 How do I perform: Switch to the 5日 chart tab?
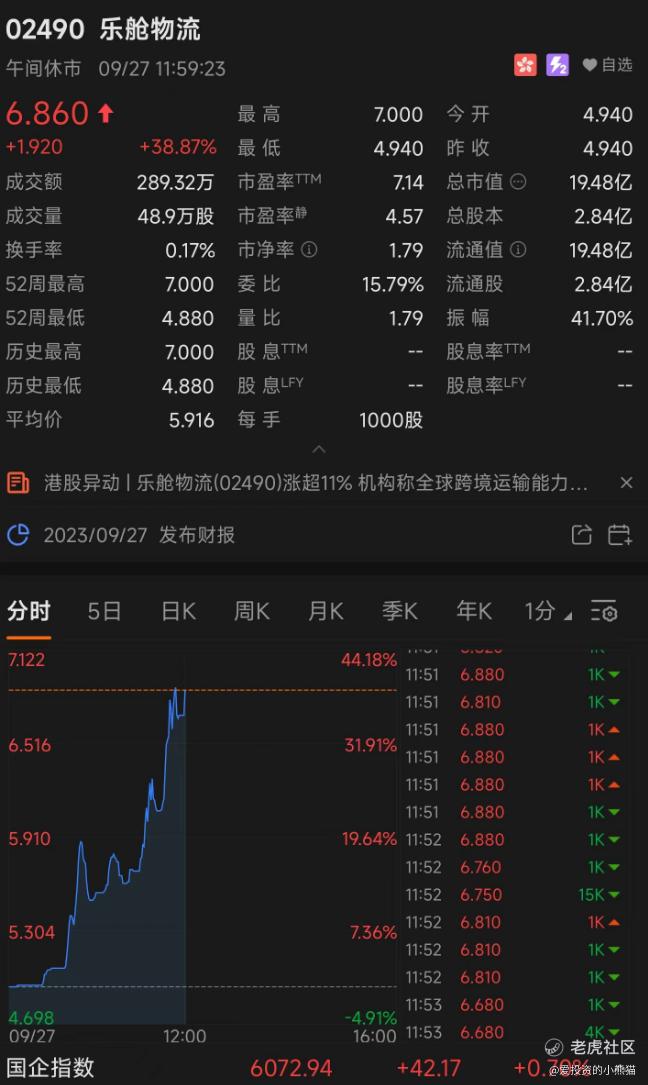pyautogui.click(x=104, y=611)
